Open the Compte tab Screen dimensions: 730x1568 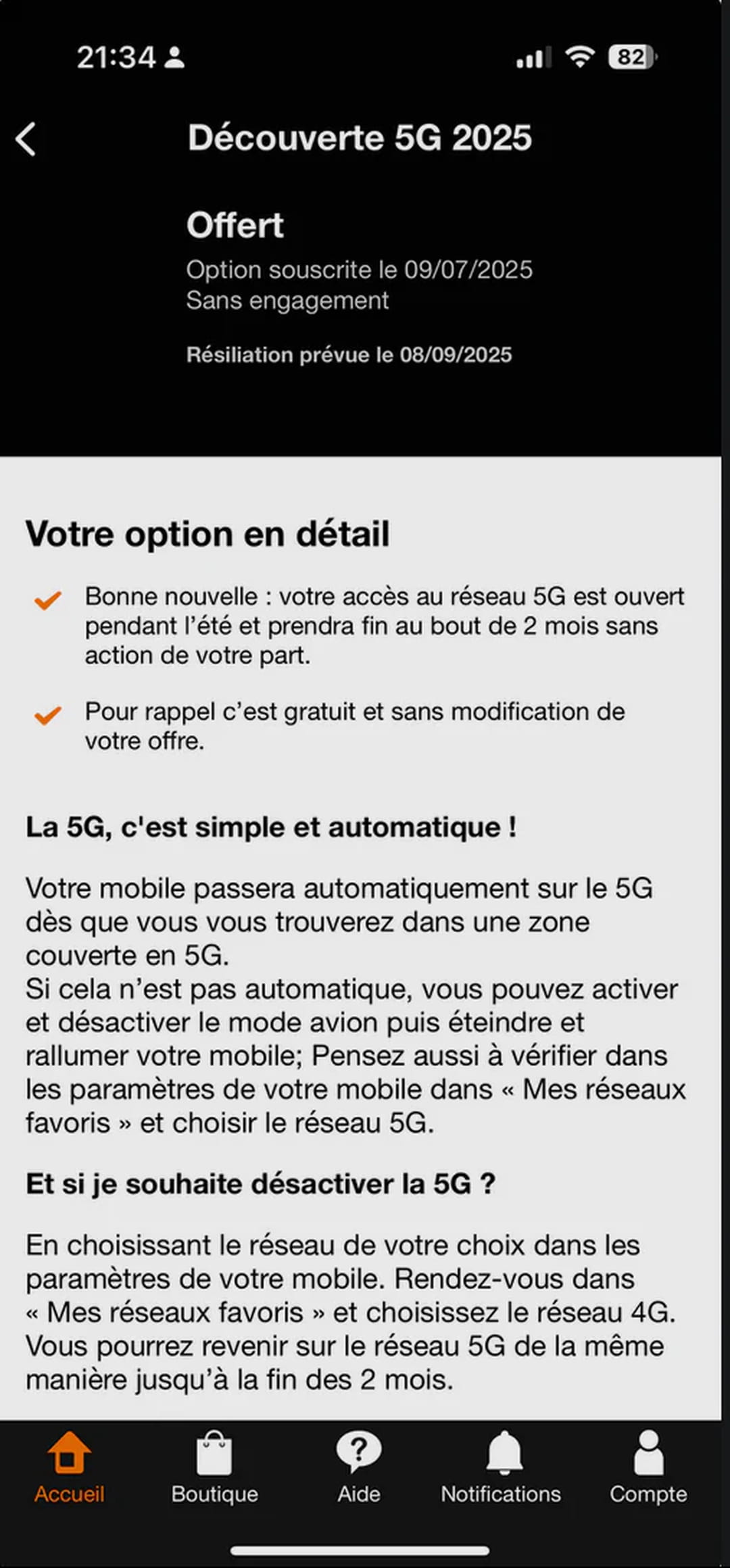tap(648, 1467)
